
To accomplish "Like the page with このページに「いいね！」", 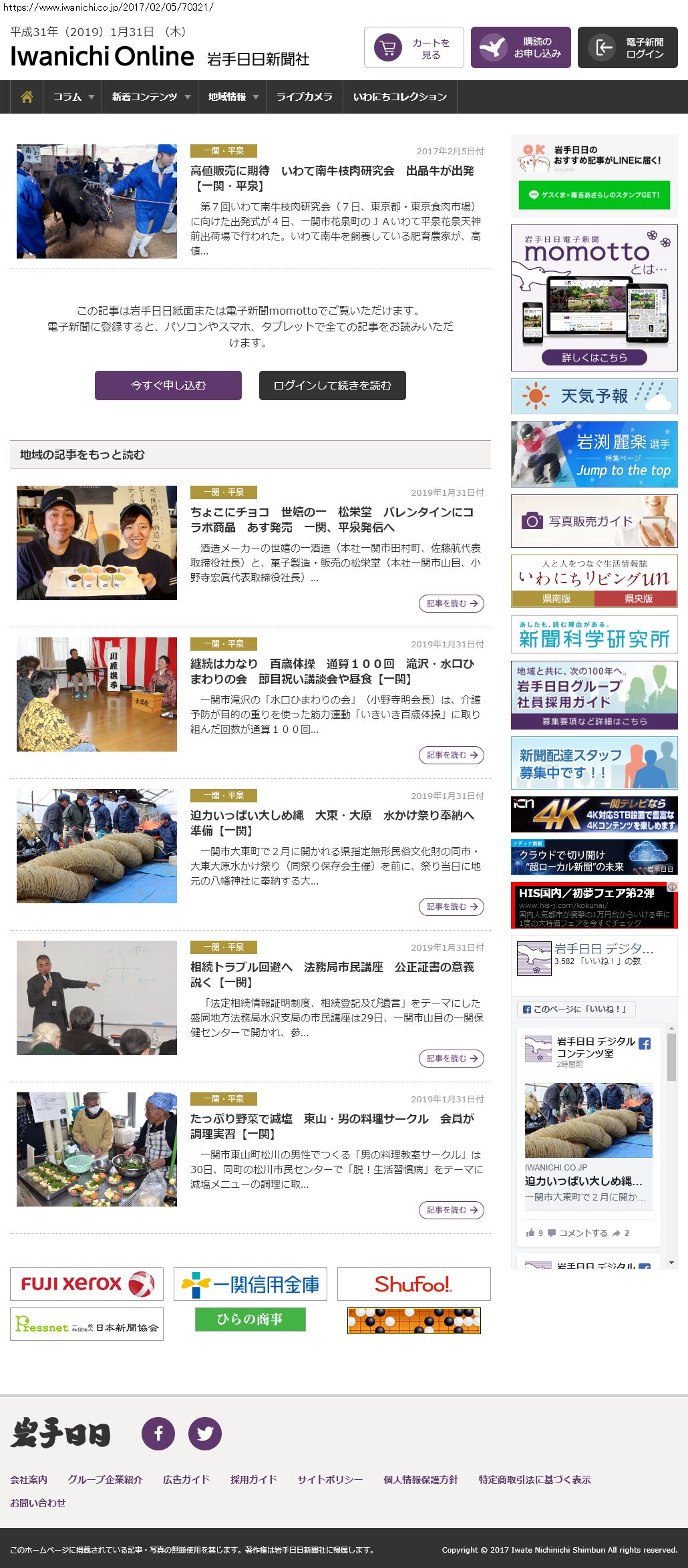I will pyautogui.click(x=576, y=1009).
